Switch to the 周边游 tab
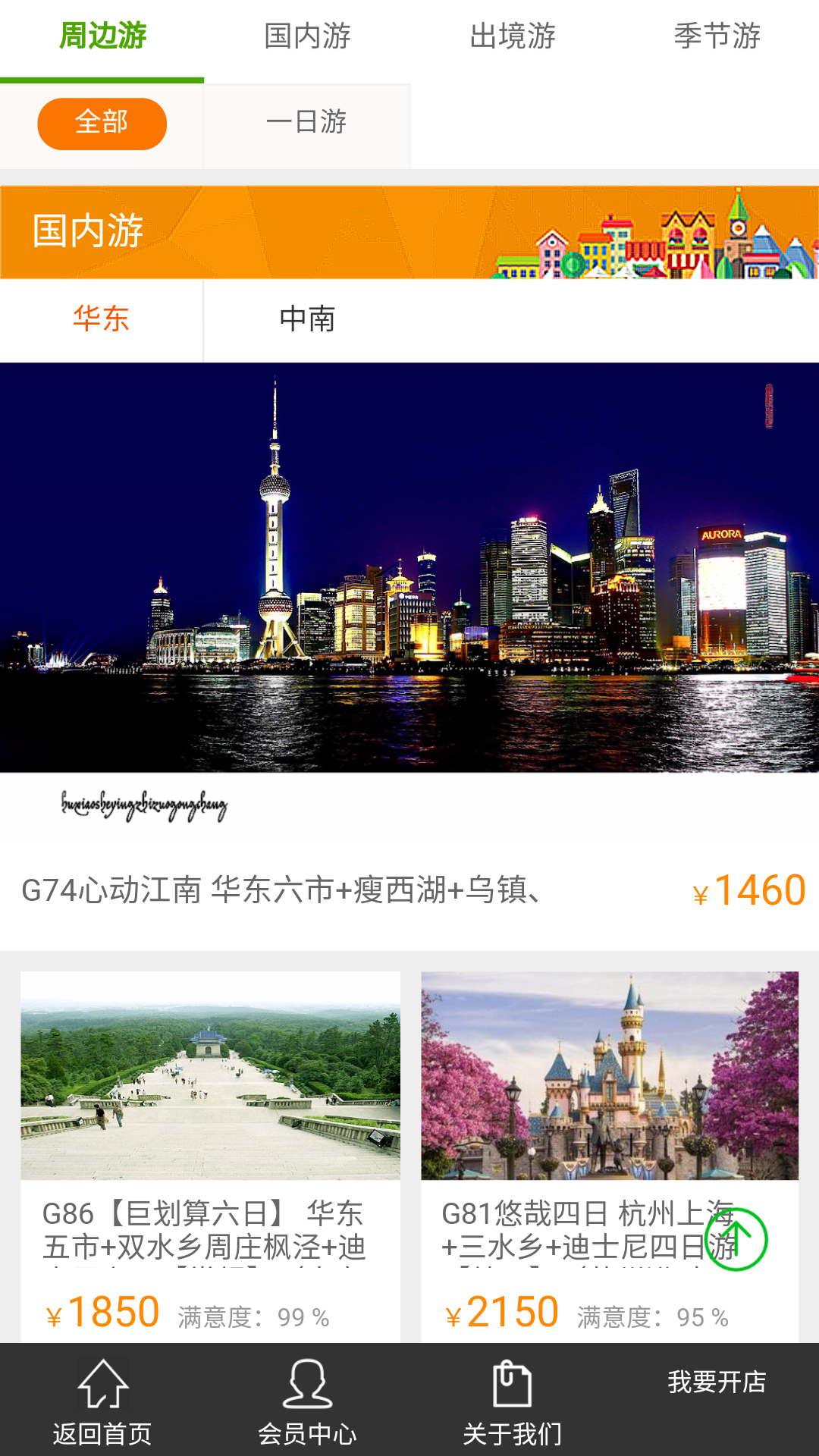 click(x=102, y=36)
